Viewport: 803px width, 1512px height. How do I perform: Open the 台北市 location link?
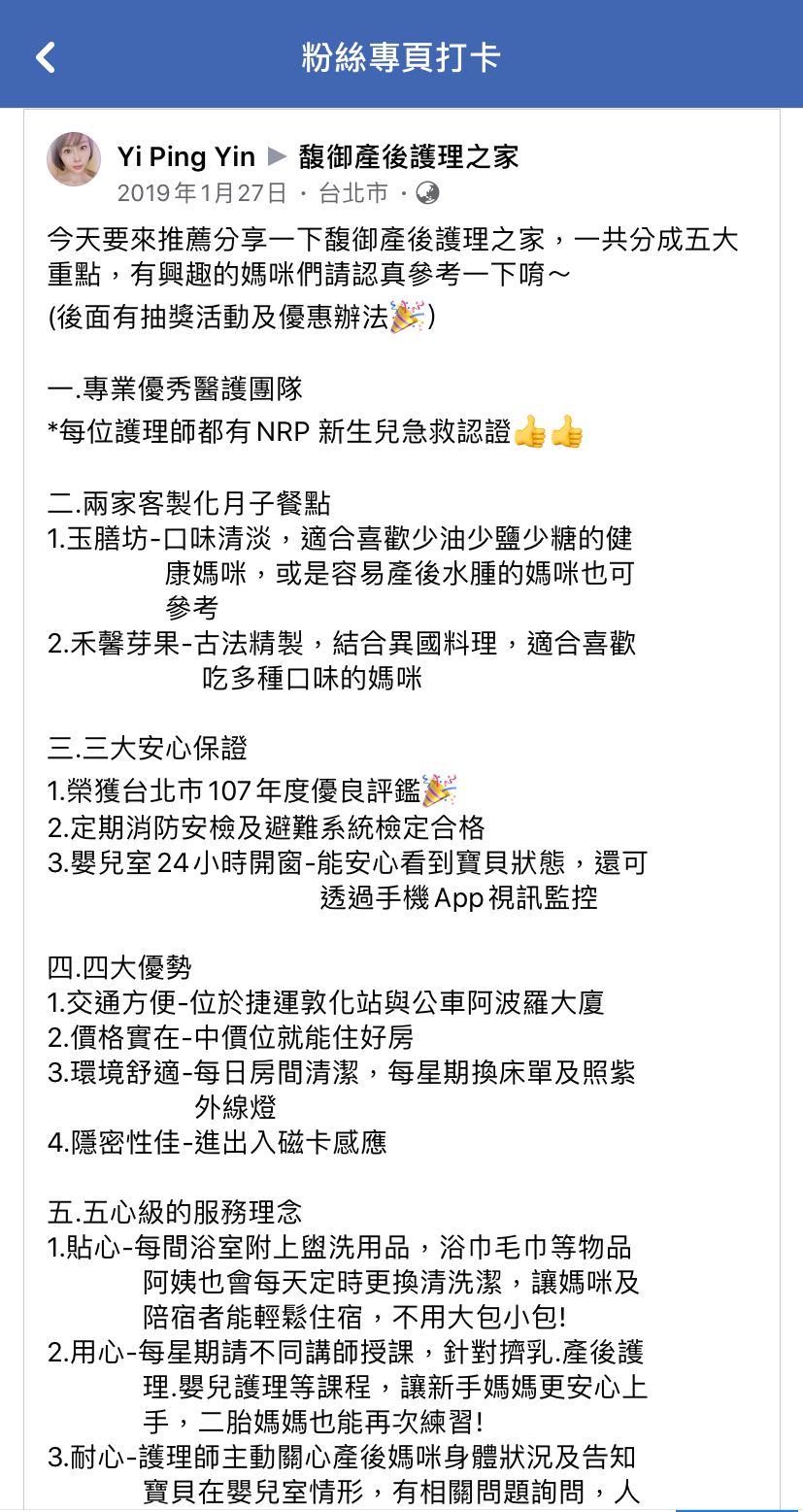click(353, 193)
